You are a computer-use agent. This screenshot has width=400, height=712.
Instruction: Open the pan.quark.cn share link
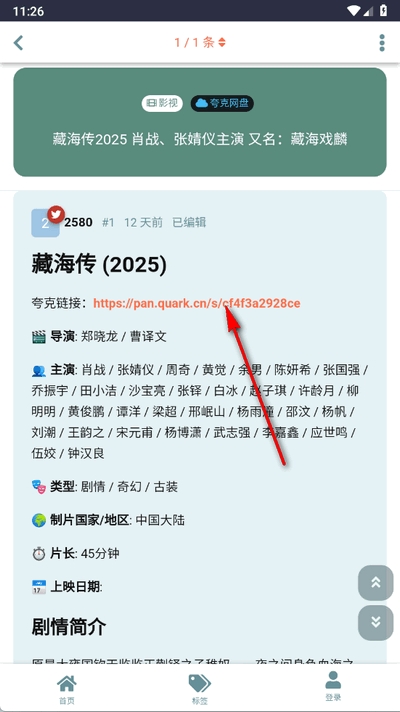pos(197,303)
